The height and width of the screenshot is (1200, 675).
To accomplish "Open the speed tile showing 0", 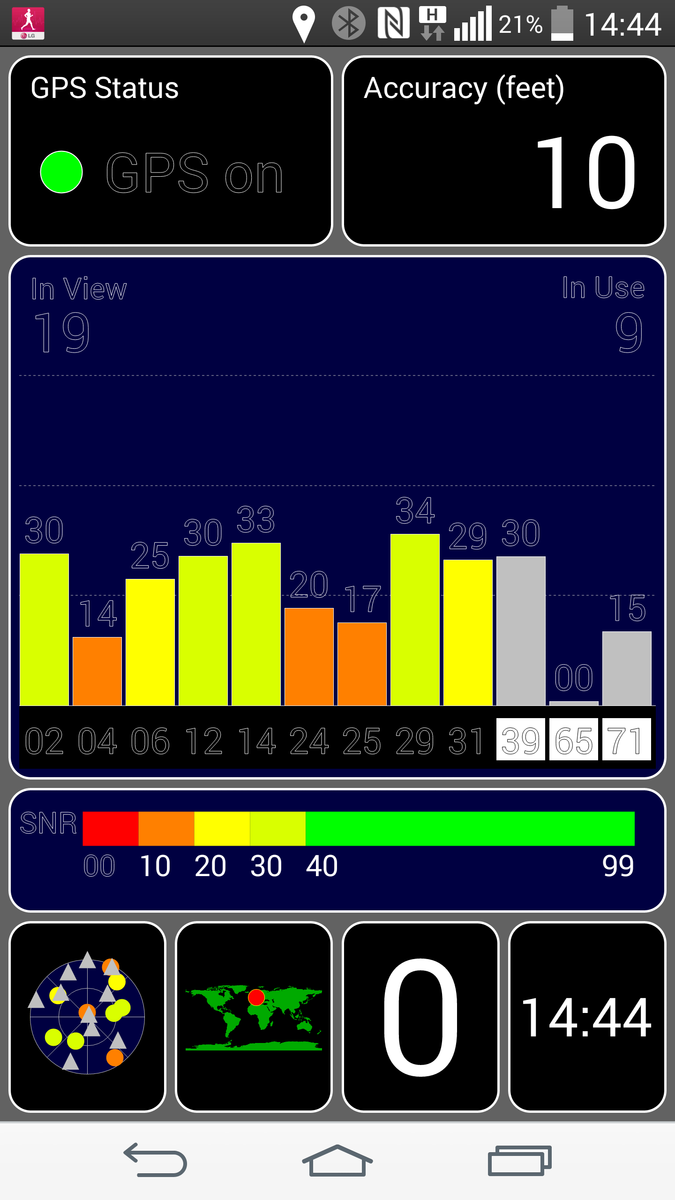I will 420,1016.
